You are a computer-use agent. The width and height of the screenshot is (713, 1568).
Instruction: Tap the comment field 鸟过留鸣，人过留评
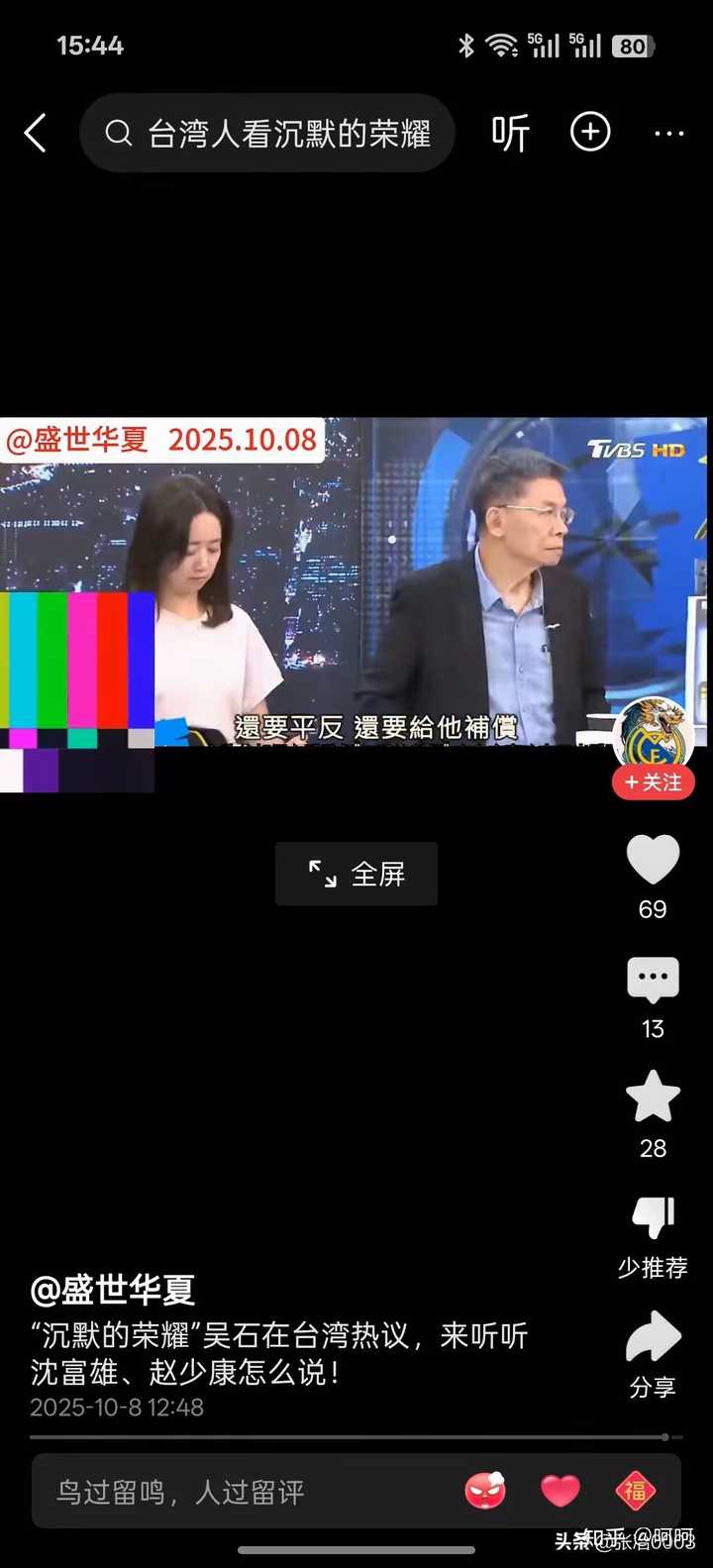[x=238, y=1492]
